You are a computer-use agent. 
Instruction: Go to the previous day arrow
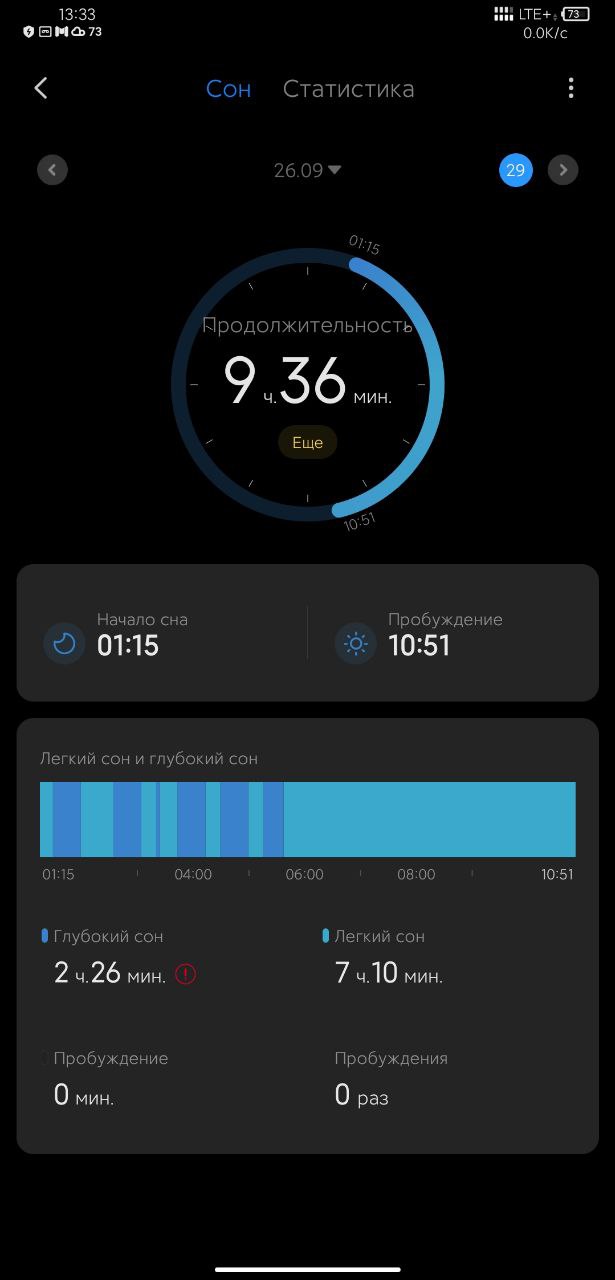pyautogui.click(x=52, y=170)
